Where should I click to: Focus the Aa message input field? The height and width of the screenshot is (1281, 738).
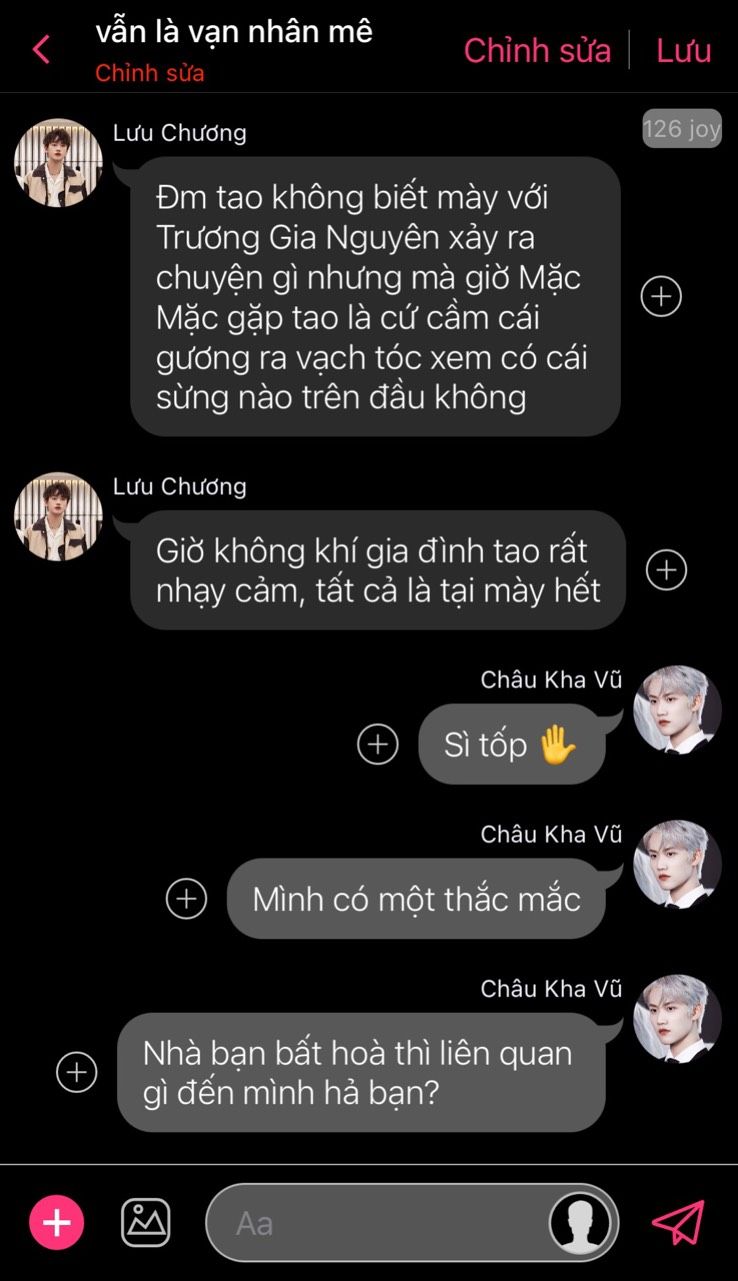[380, 1222]
